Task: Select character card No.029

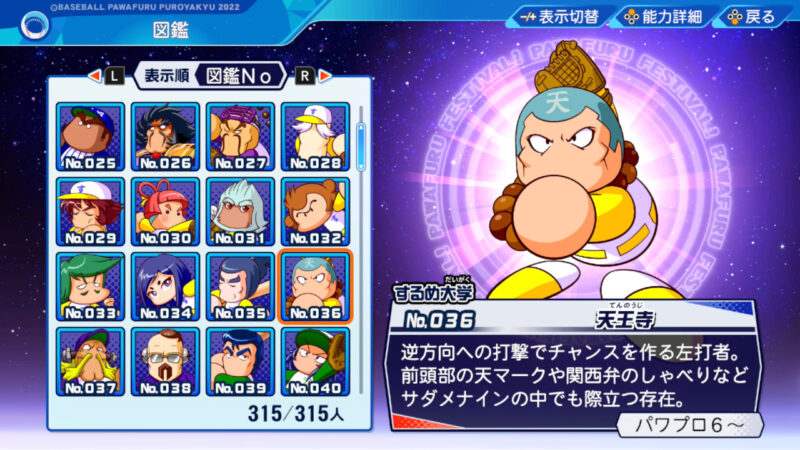Action: 91,212
